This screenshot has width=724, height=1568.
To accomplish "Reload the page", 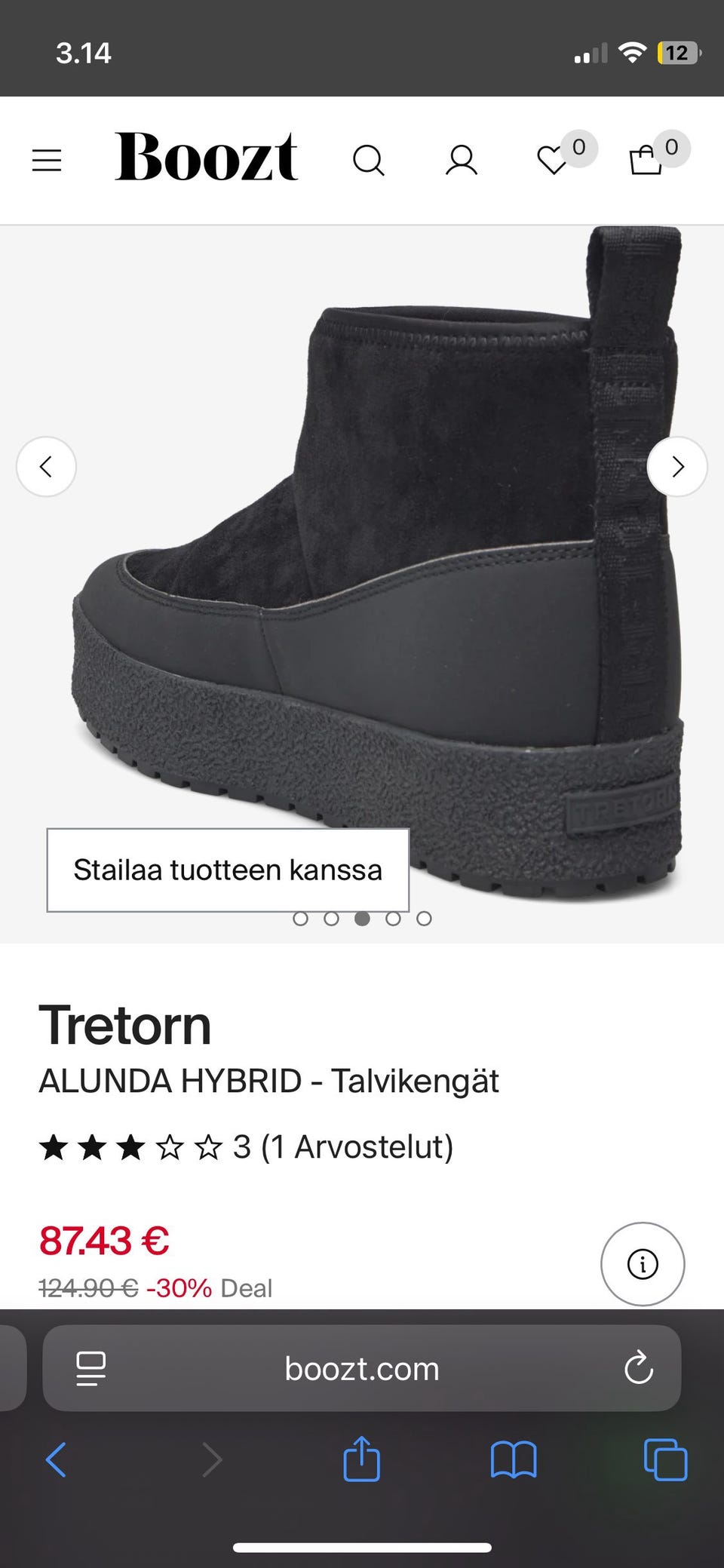I will pos(638,1368).
